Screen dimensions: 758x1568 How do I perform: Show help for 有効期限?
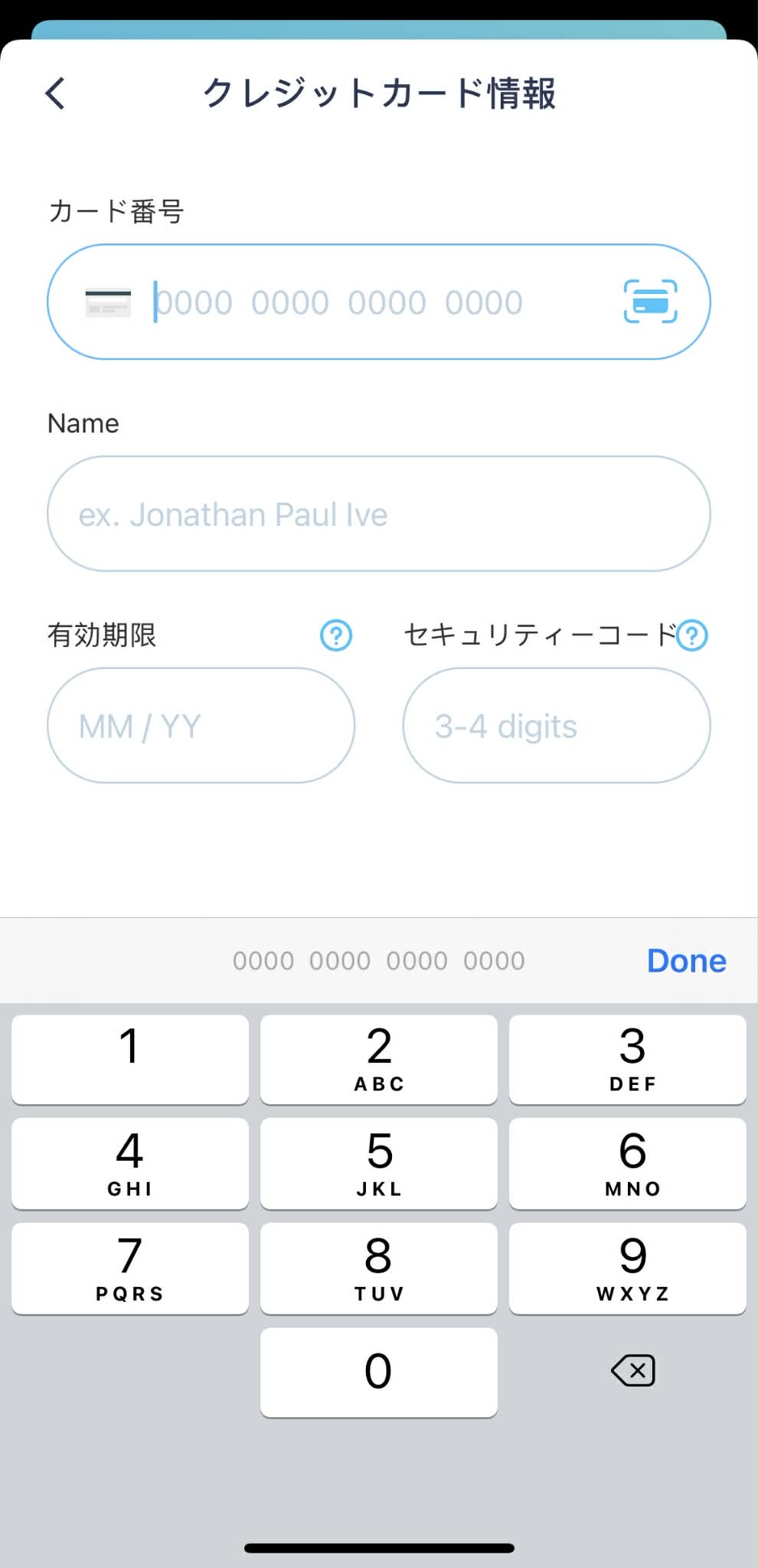click(x=336, y=635)
